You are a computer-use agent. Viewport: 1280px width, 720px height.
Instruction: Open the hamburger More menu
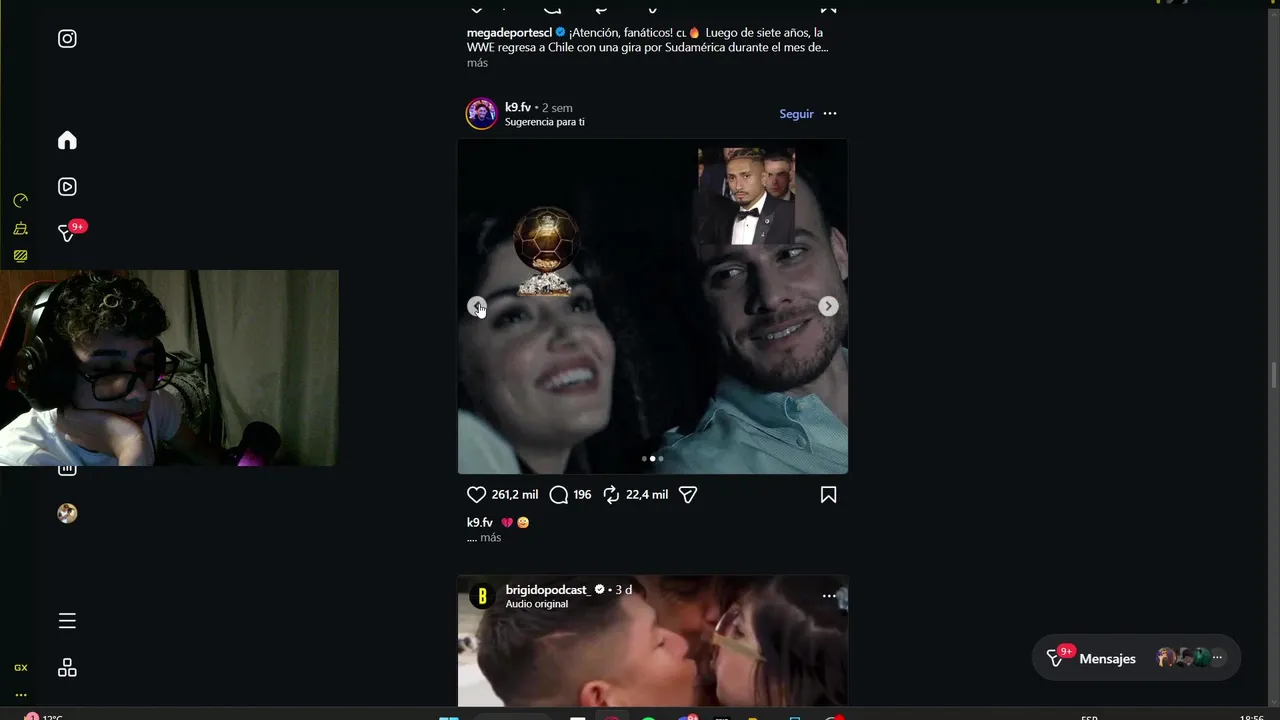(x=67, y=621)
